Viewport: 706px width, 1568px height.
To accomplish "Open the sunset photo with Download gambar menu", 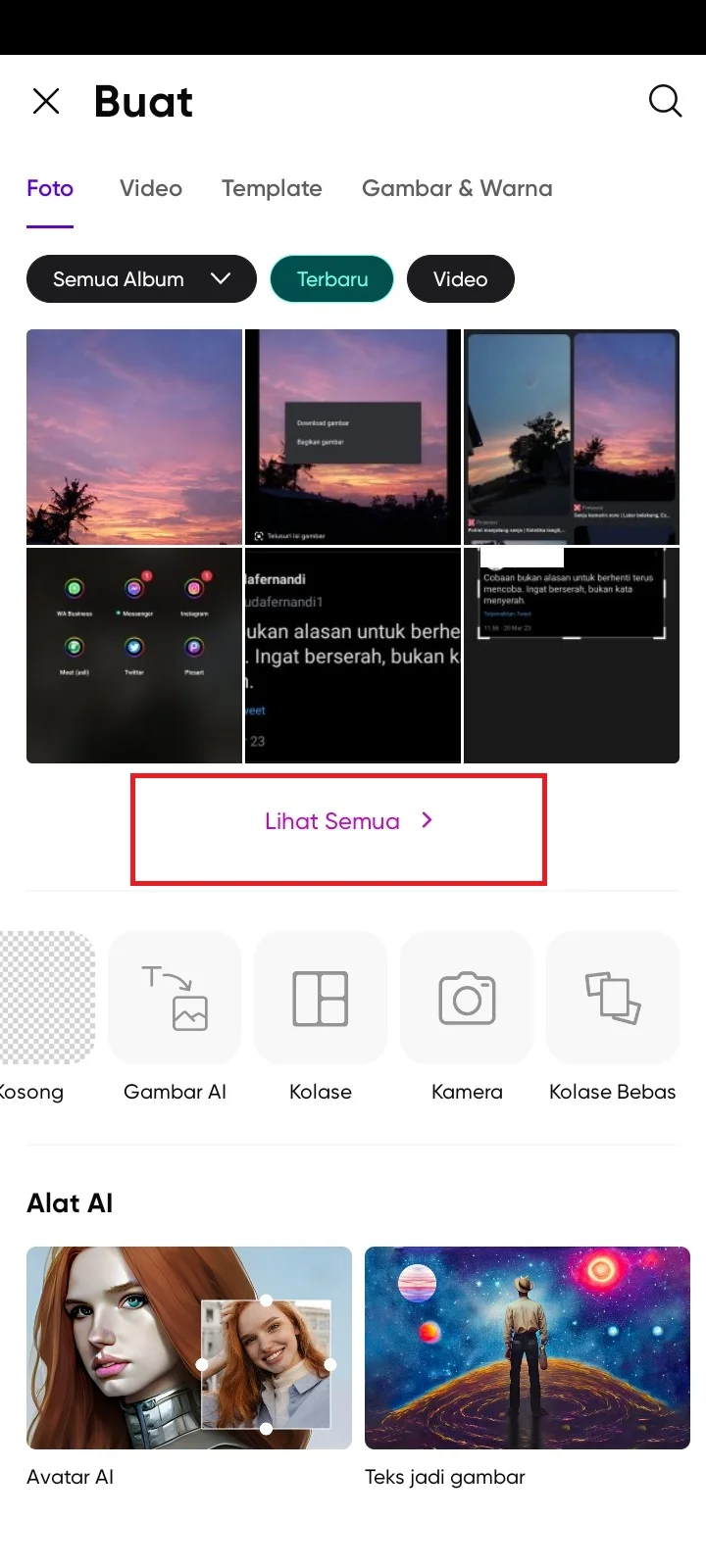I will (x=353, y=437).
